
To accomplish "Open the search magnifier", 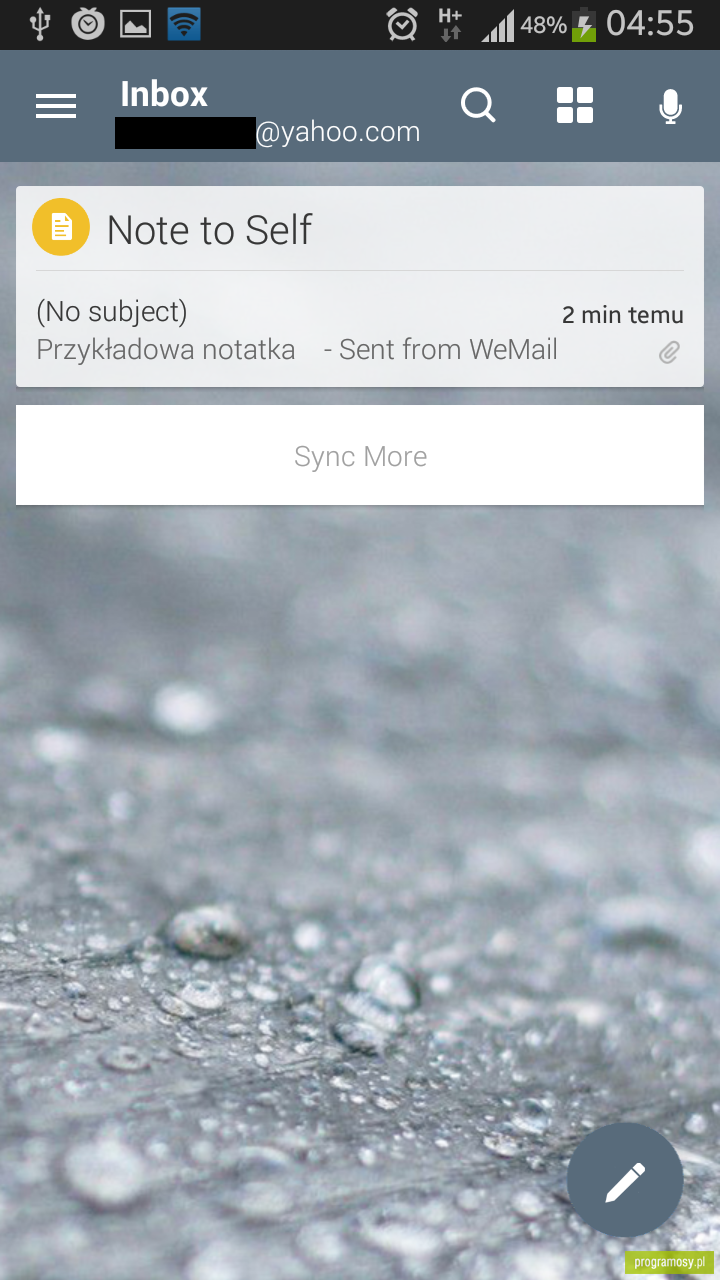I will [x=478, y=105].
